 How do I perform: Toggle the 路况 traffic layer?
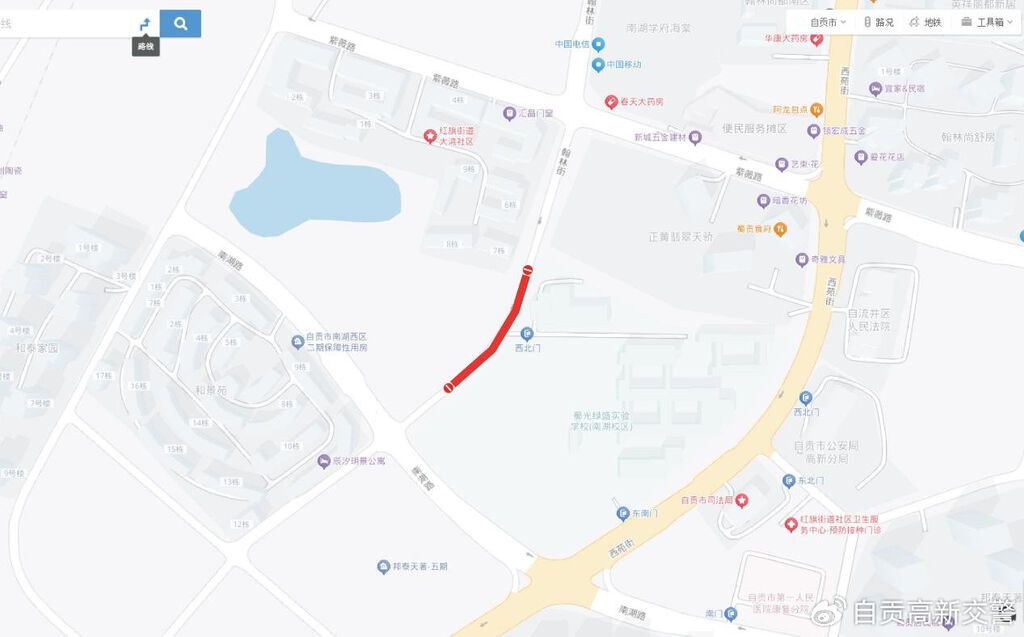[x=878, y=22]
